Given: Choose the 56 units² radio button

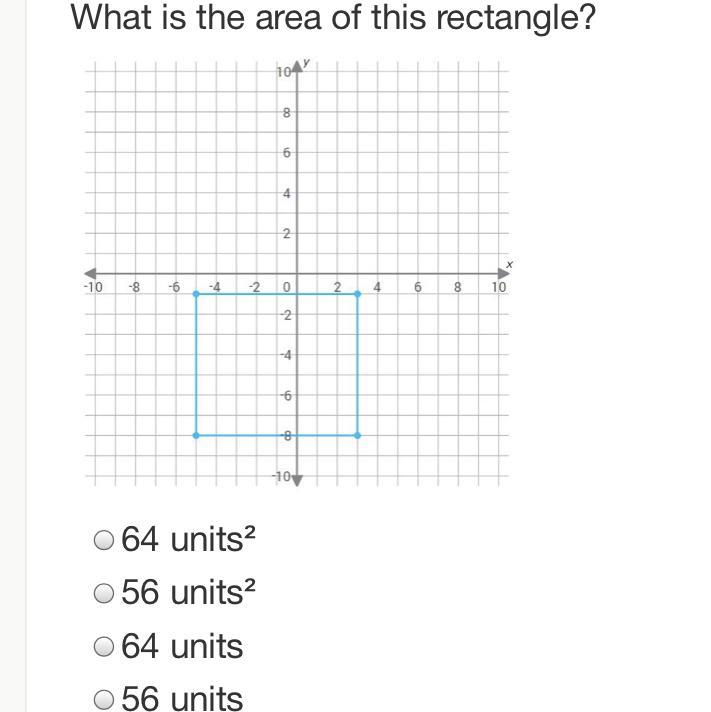Looking at the screenshot, I should (x=104, y=593).
